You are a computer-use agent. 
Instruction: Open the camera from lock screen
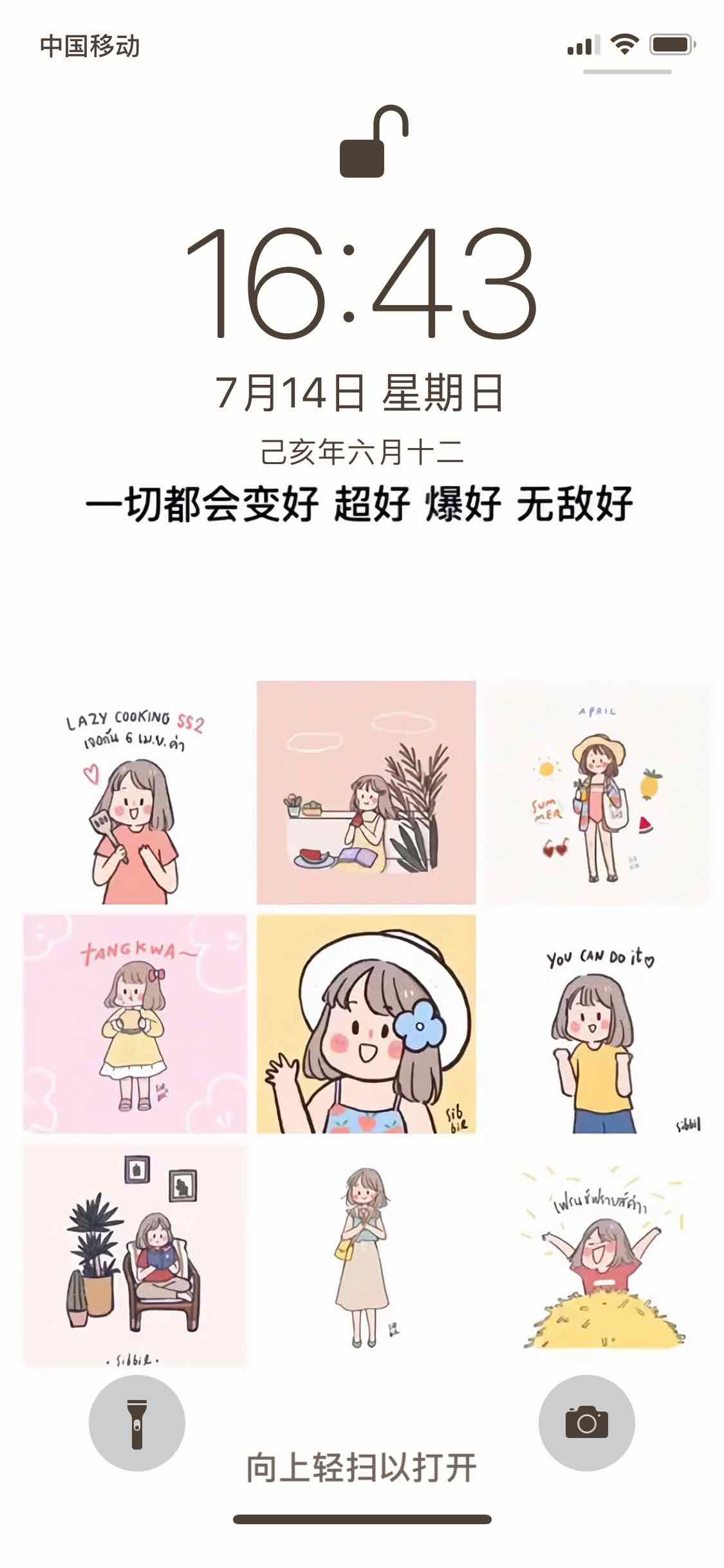(586, 1423)
